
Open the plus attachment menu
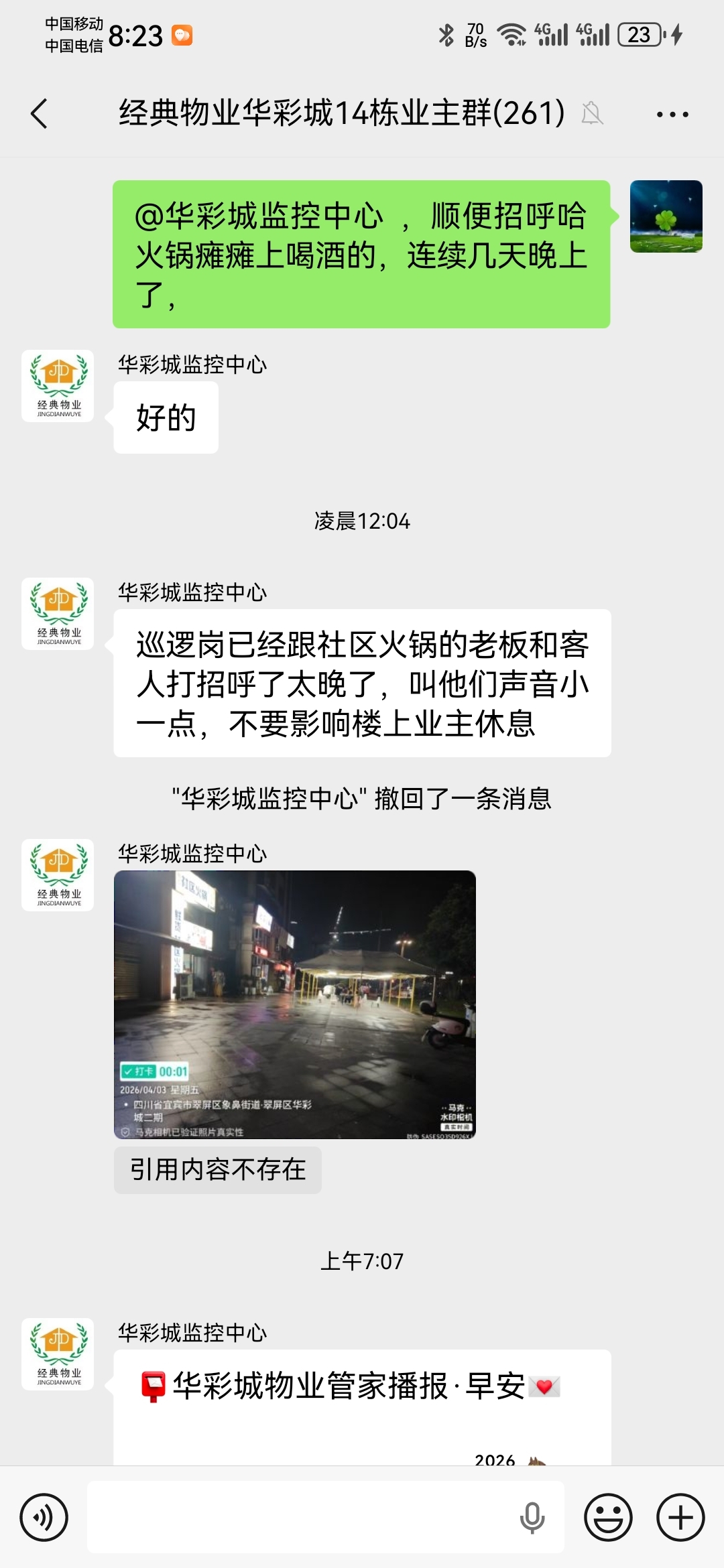680,1517
